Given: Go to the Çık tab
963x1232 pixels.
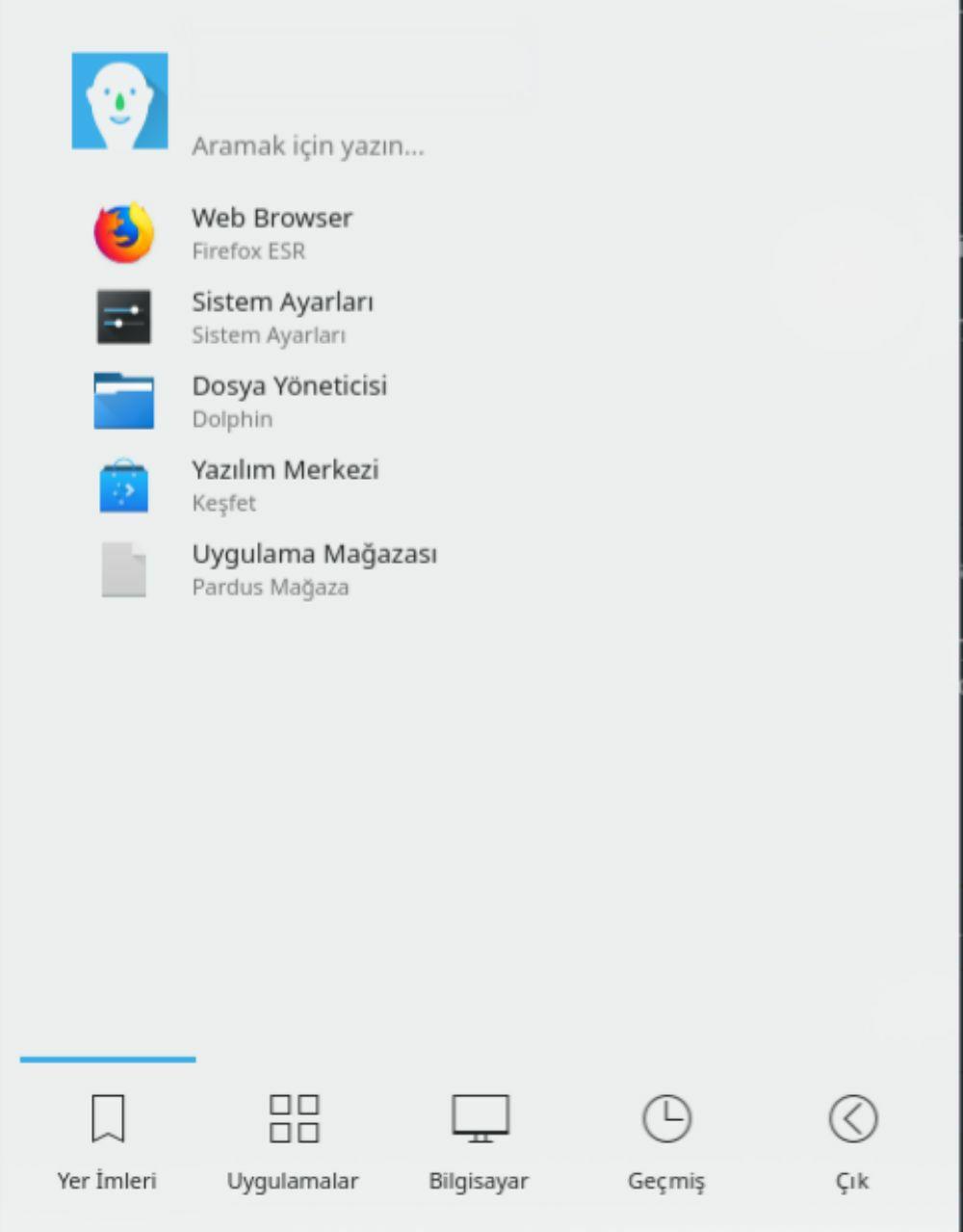Looking at the screenshot, I should point(852,1140).
